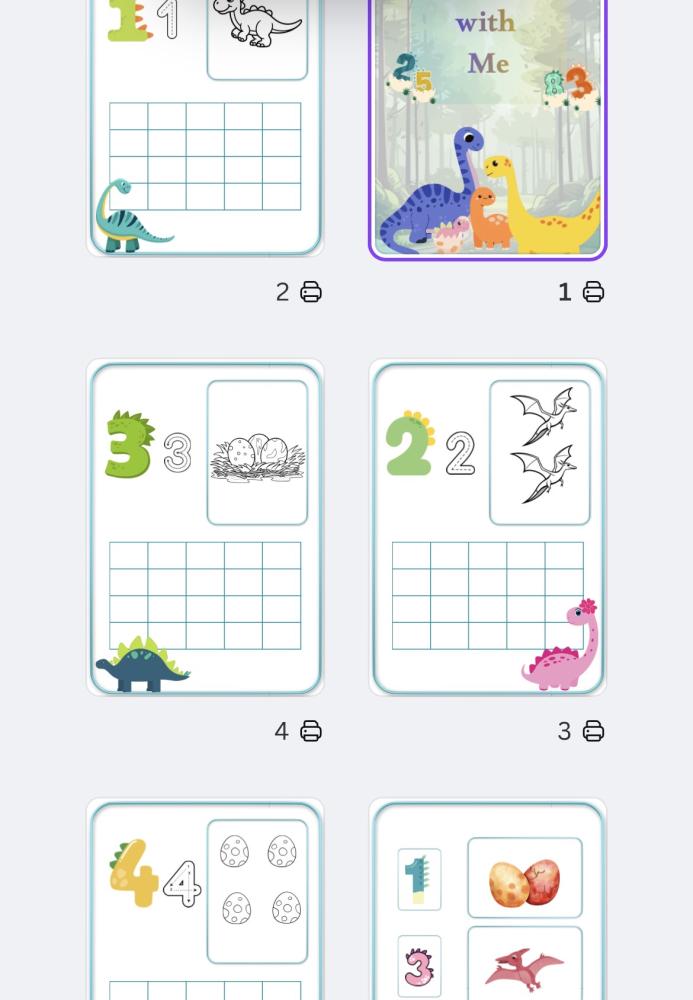Open the selected cover page 1
Screen dimensions: 693x1000
point(488,130)
